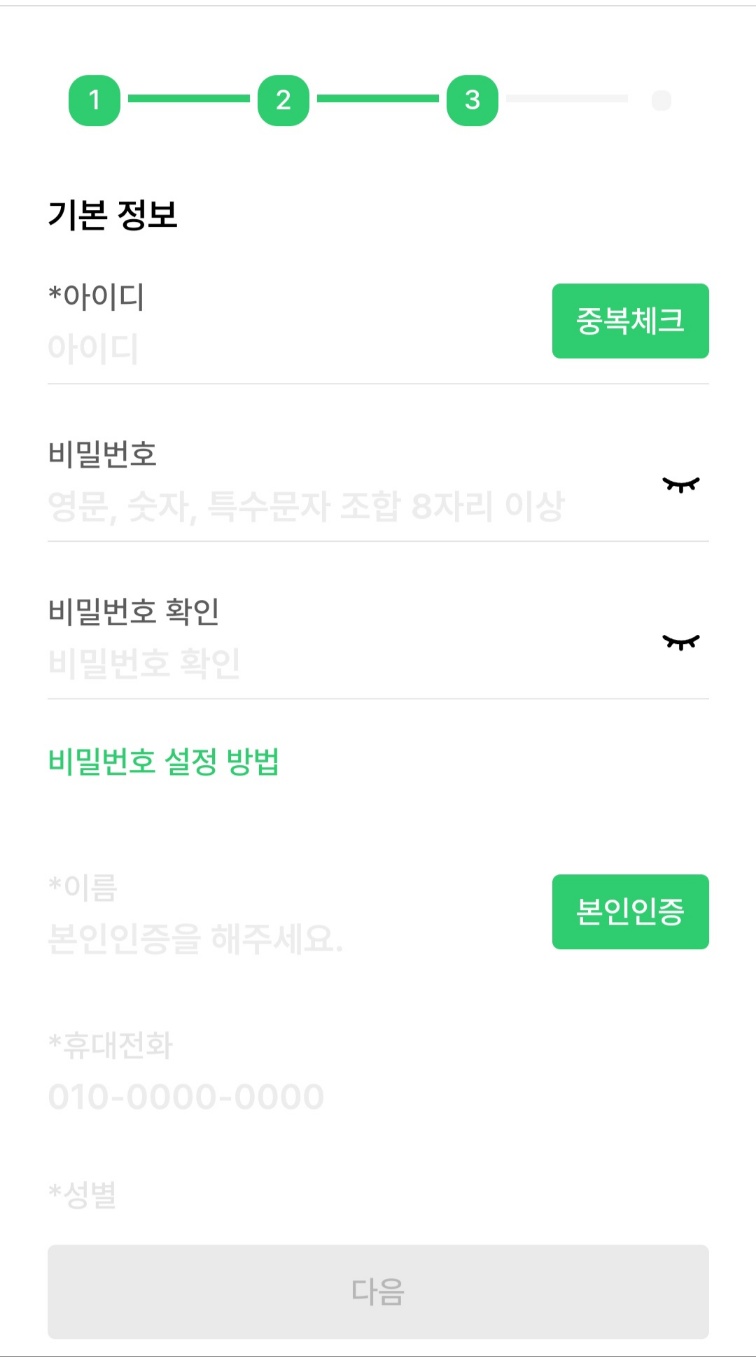Open the 비밀번호 설정 방법 guide link
The image size is (756, 1357).
coord(164,761)
